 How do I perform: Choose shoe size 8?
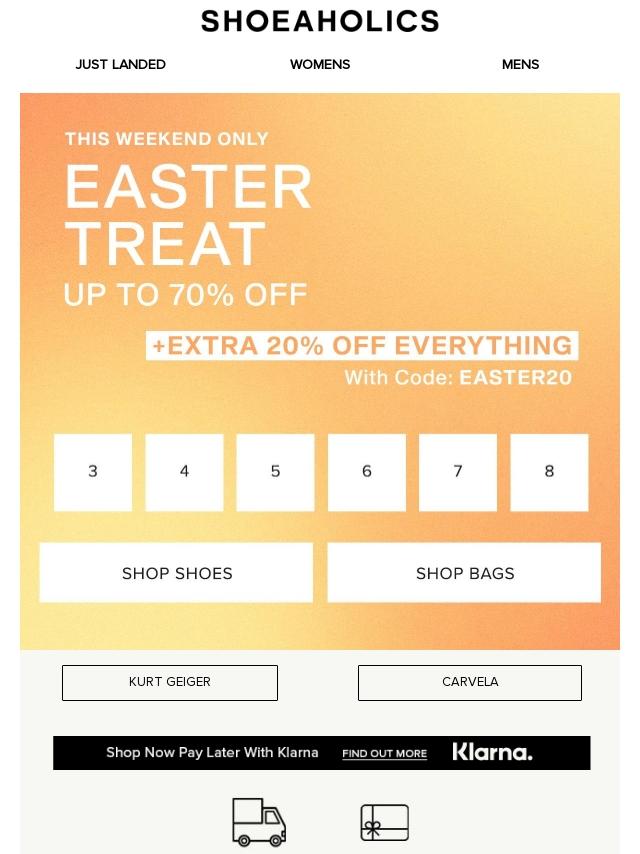click(x=549, y=472)
